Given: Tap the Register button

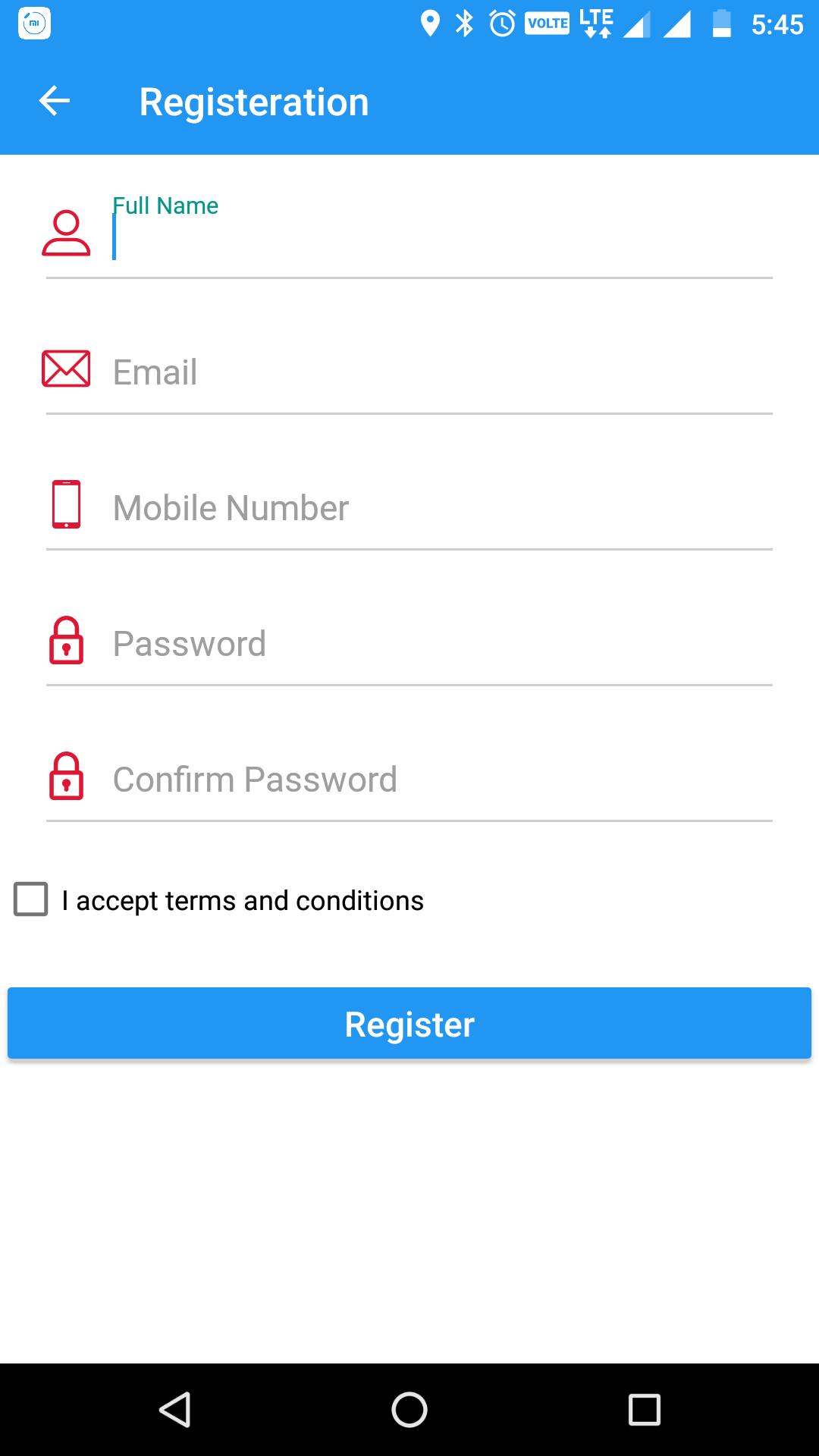Looking at the screenshot, I should coord(409,1024).
